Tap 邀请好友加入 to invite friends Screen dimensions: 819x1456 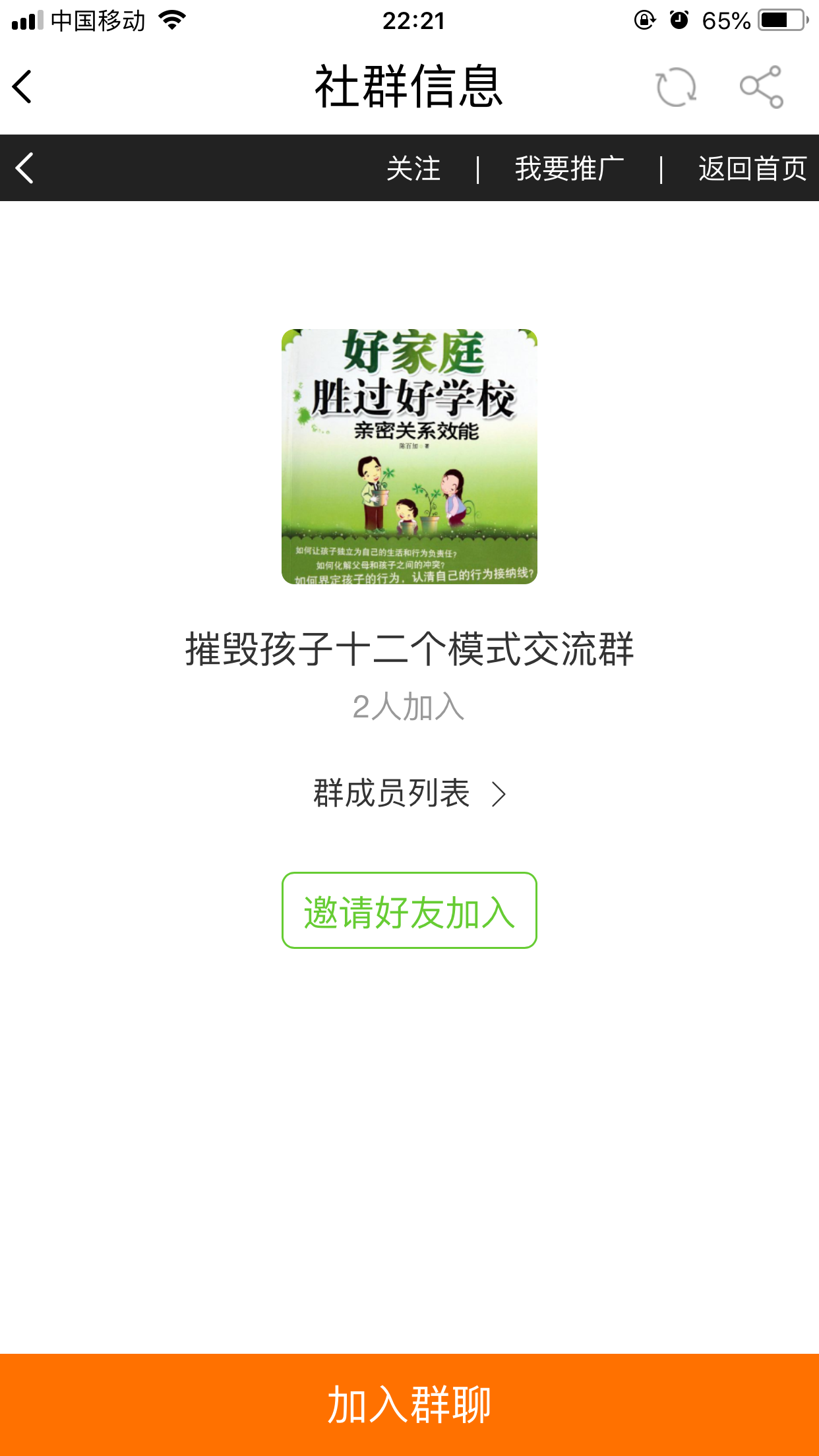click(409, 911)
